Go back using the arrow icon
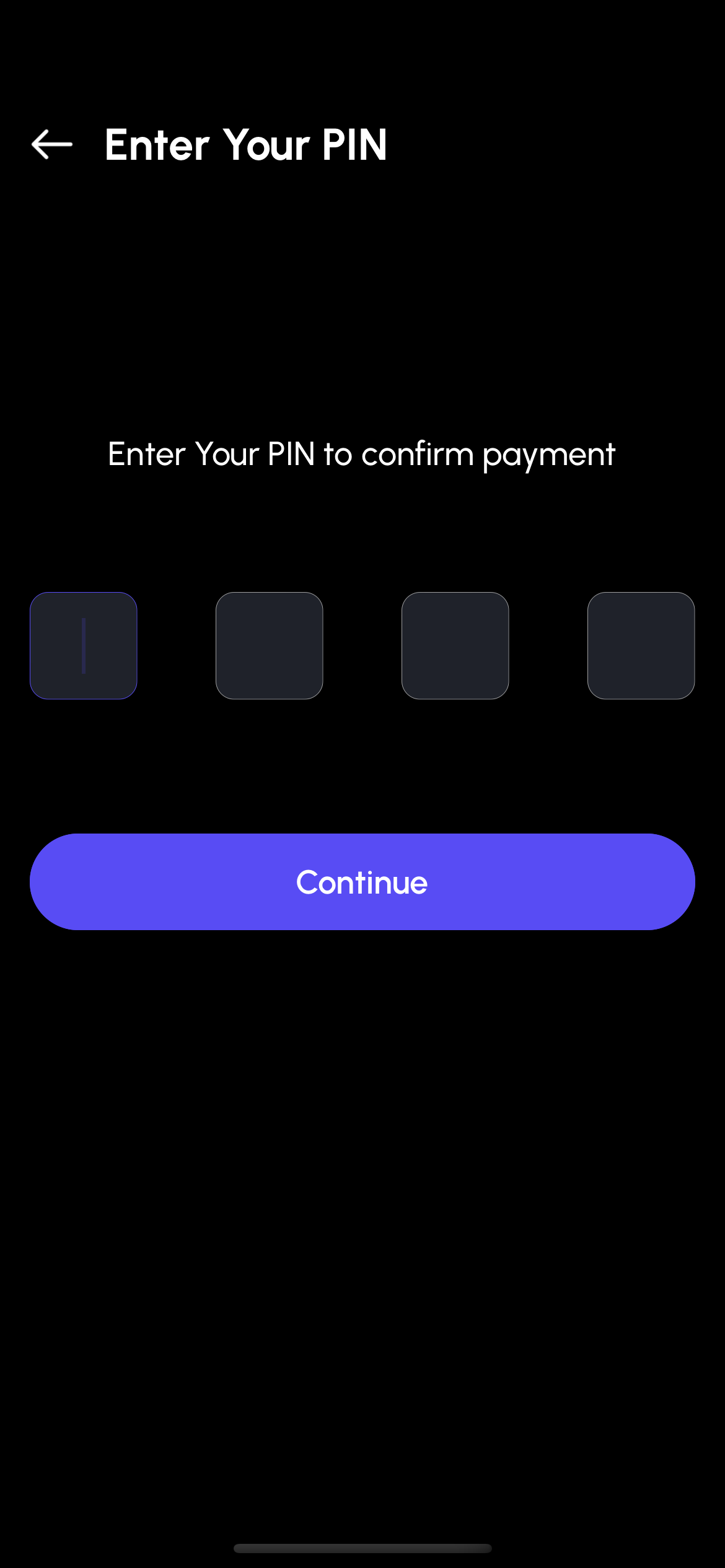725x1568 pixels. click(x=52, y=144)
